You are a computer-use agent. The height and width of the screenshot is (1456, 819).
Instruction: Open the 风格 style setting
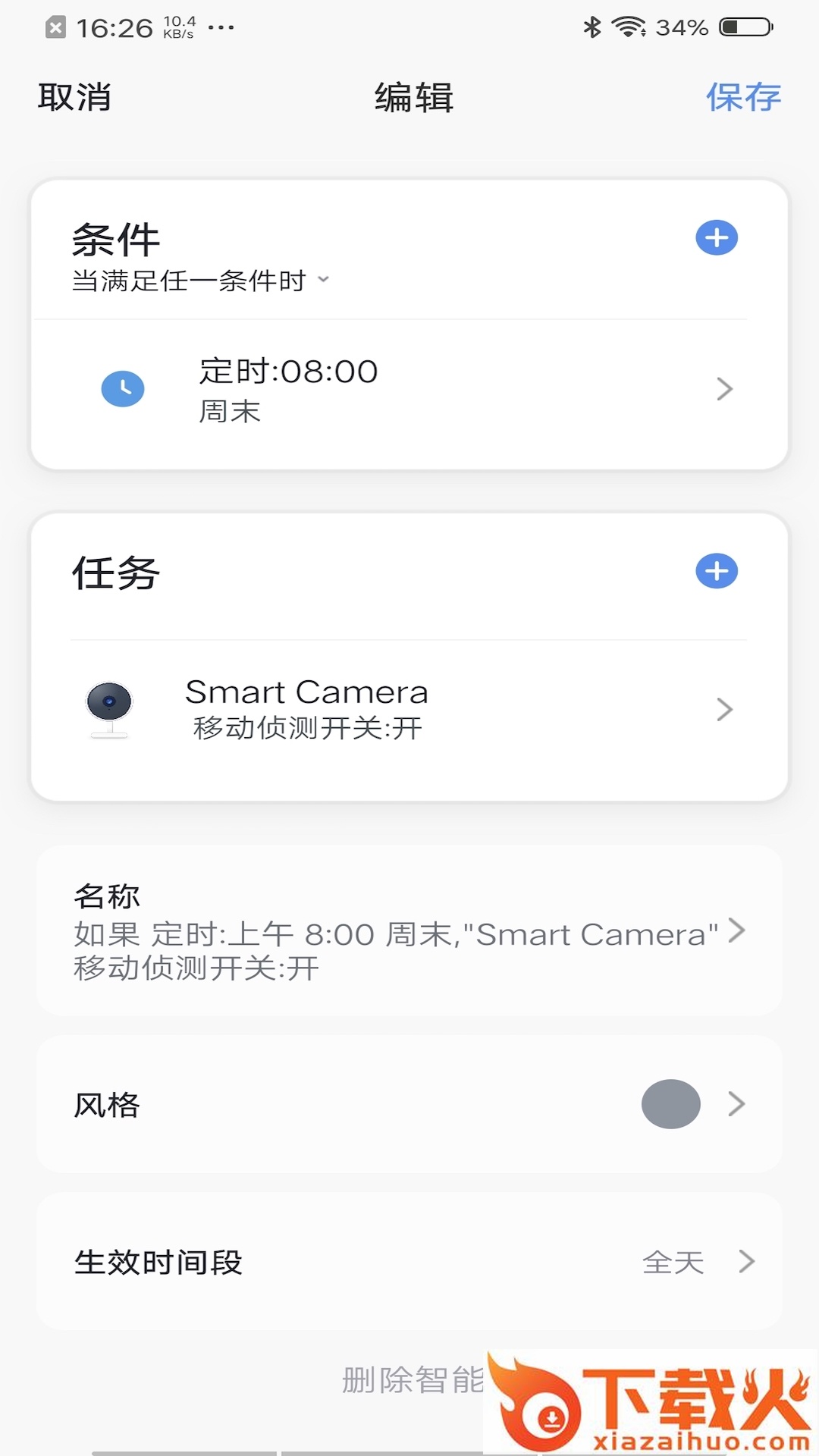[x=409, y=1104]
